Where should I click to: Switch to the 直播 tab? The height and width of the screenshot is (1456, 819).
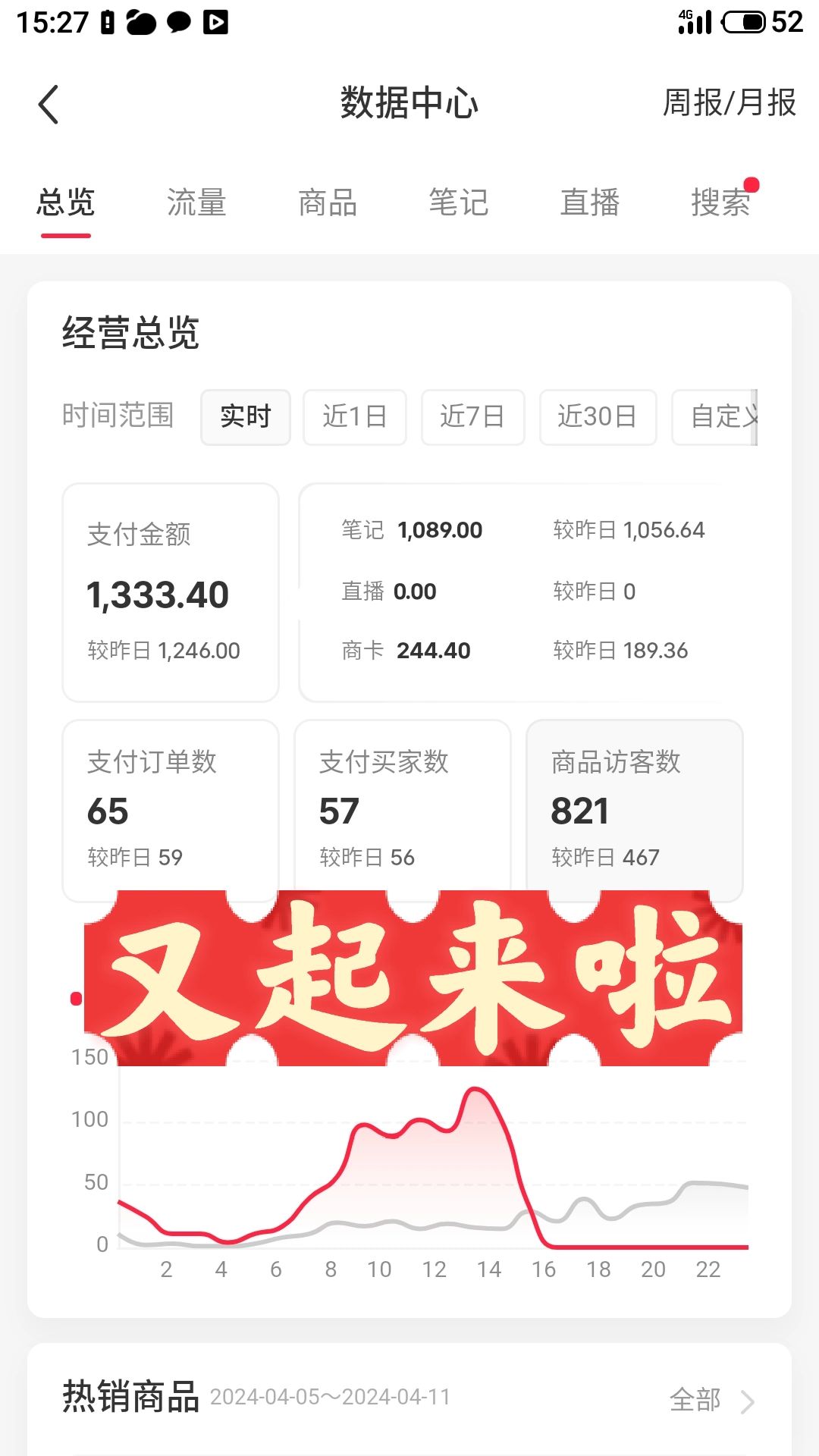(590, 203)
